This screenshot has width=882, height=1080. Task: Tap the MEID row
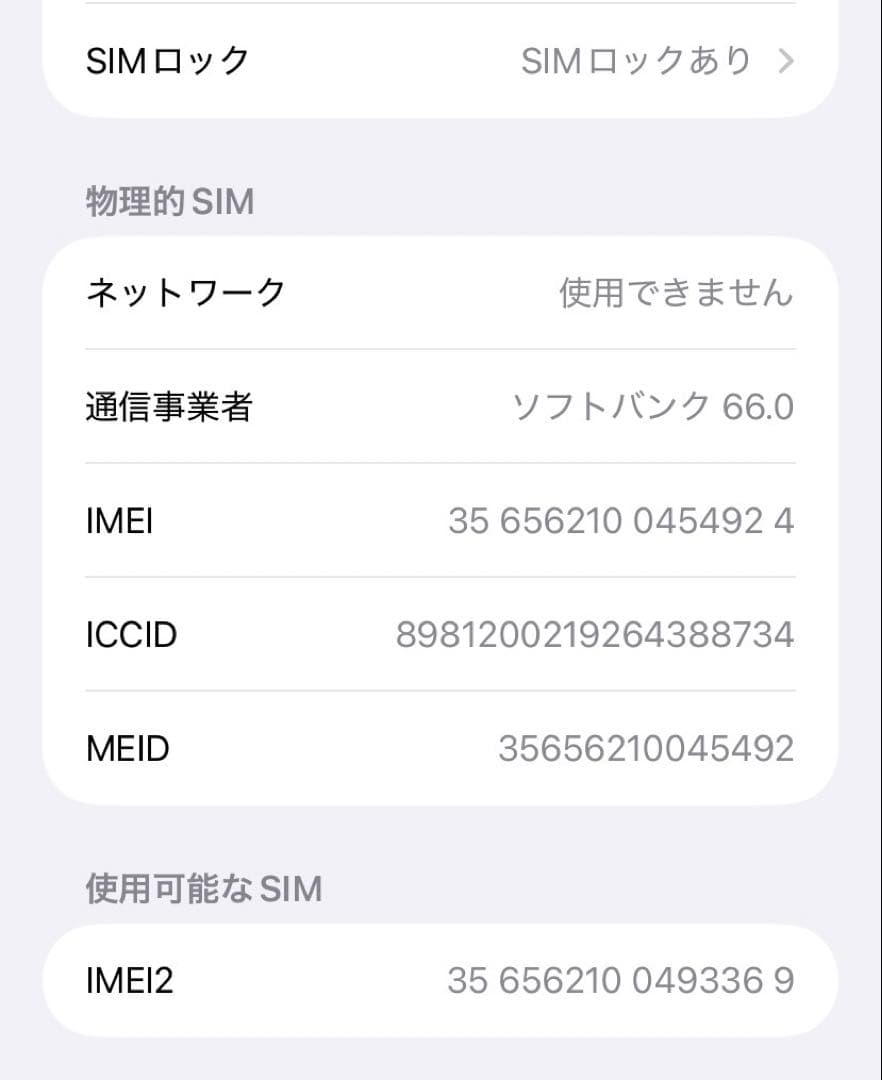(x=440, y=748)
